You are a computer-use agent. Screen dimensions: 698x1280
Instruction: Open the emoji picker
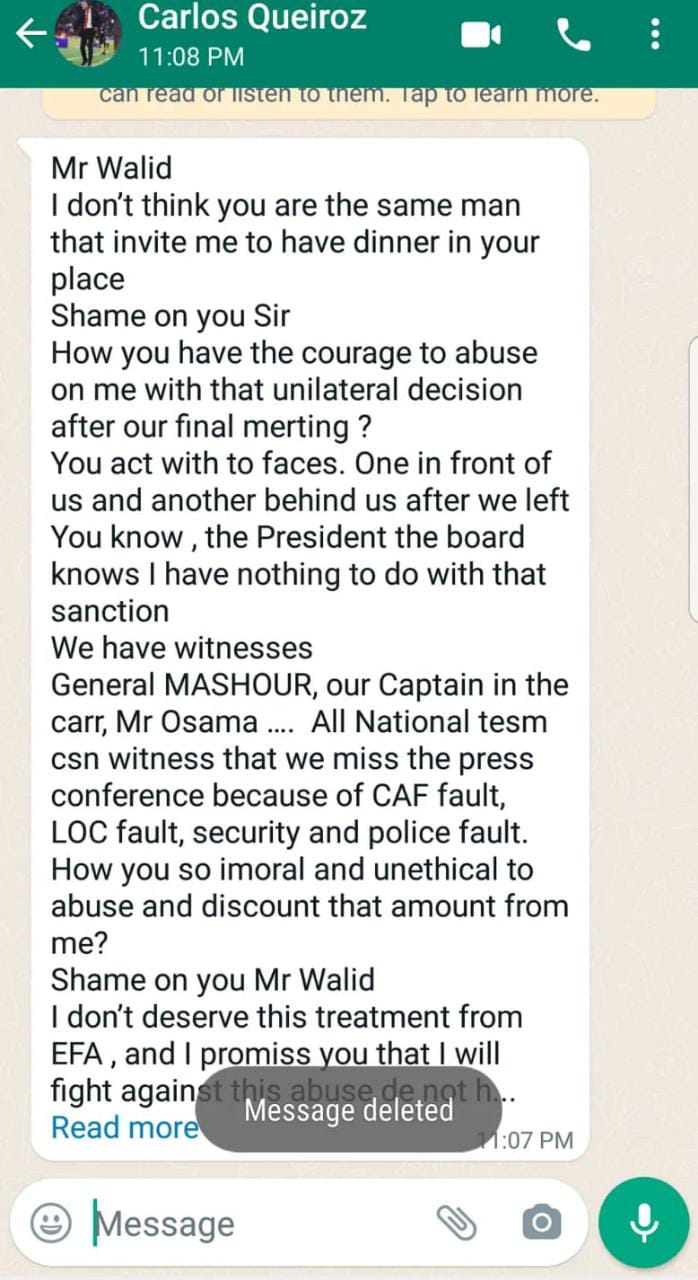coord(50,1222)
